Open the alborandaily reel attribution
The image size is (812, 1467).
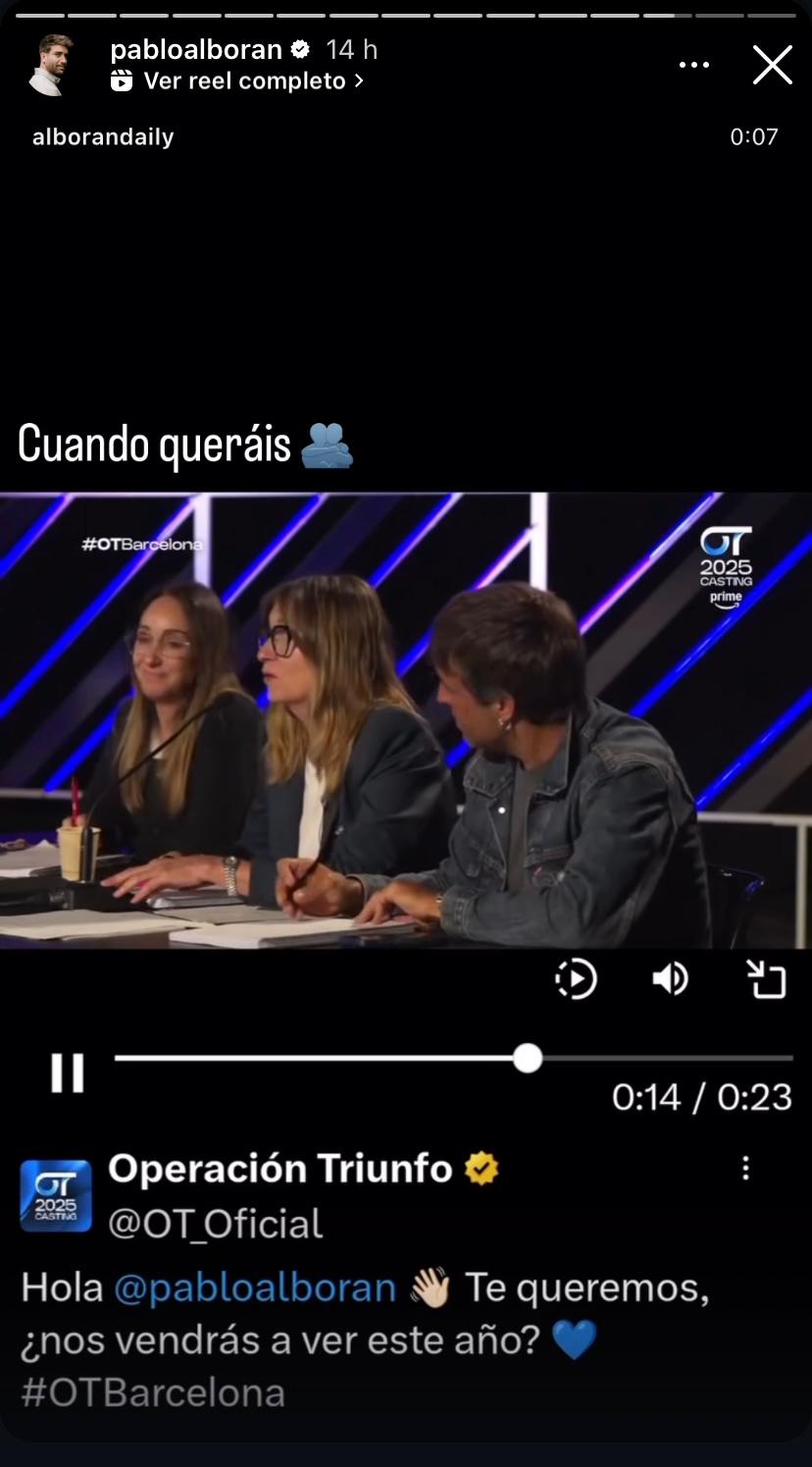click(x=103, y=137)
